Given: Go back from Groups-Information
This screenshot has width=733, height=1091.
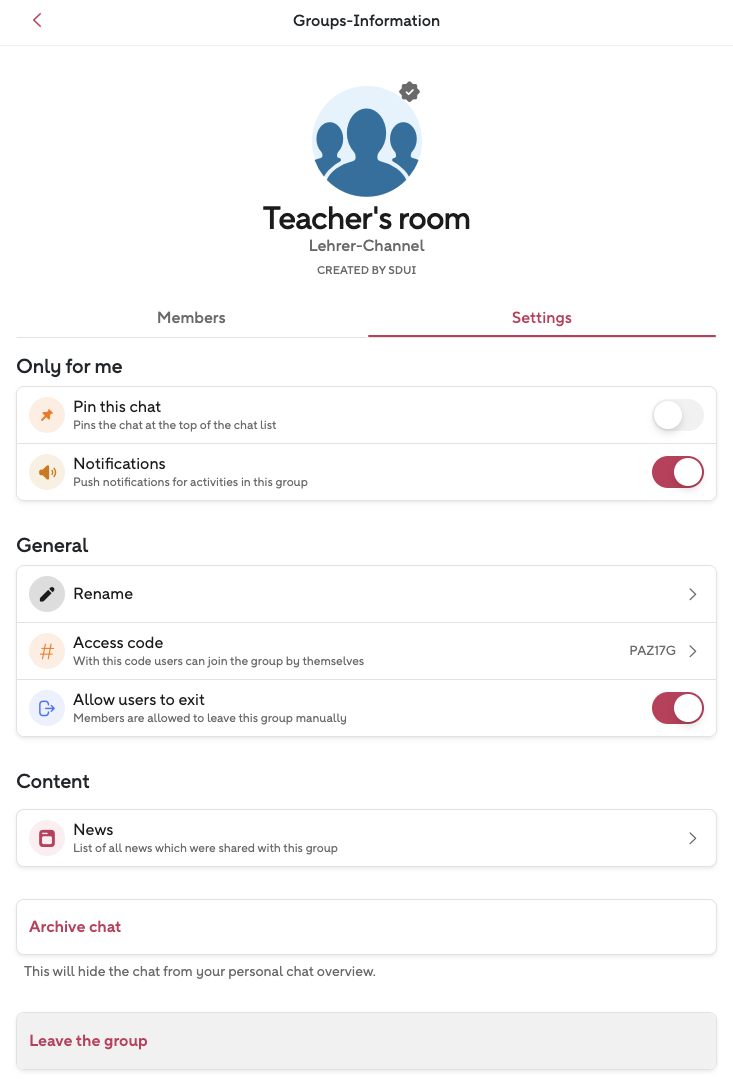Looking at the screenshot, I should pyautogui.click(x=37, y=20).
